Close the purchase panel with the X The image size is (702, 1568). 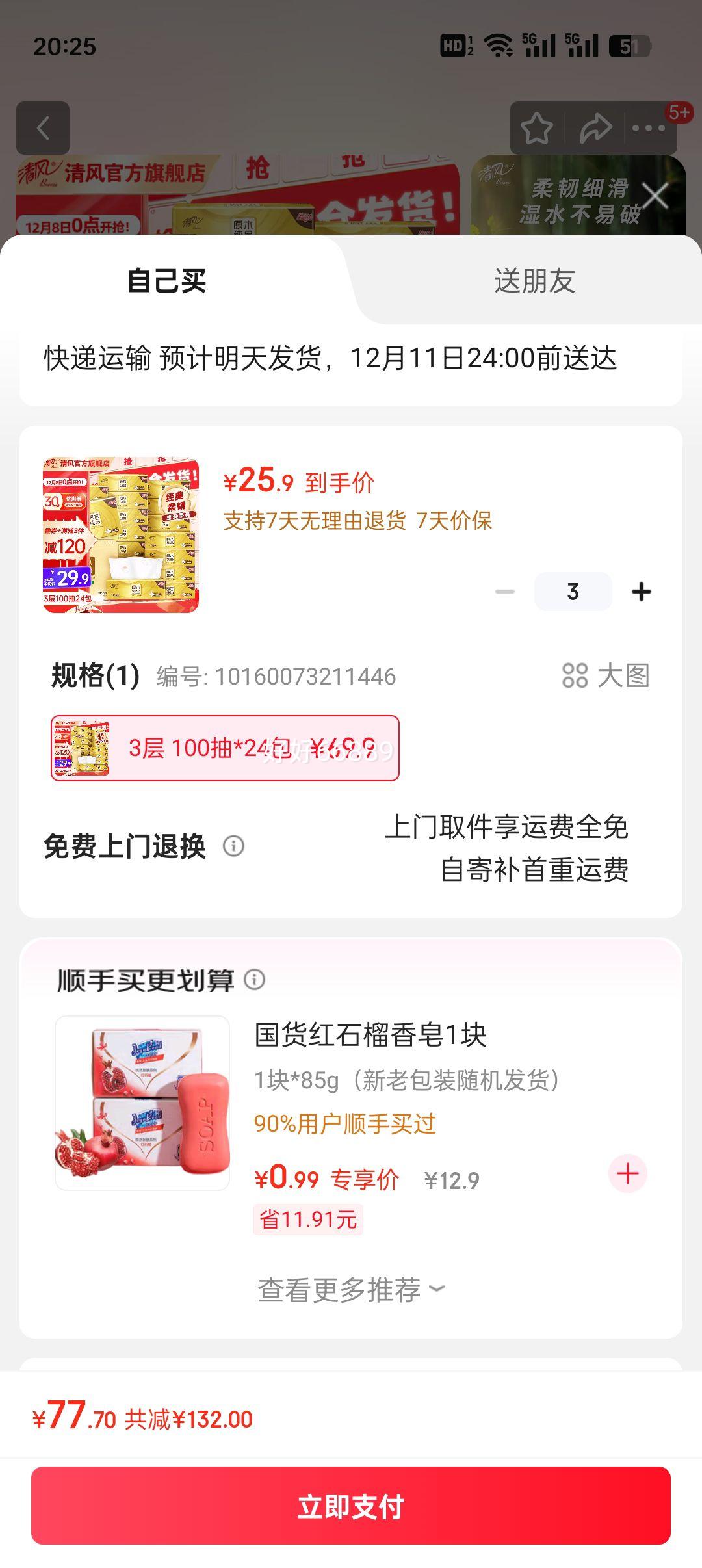[655, 195]
